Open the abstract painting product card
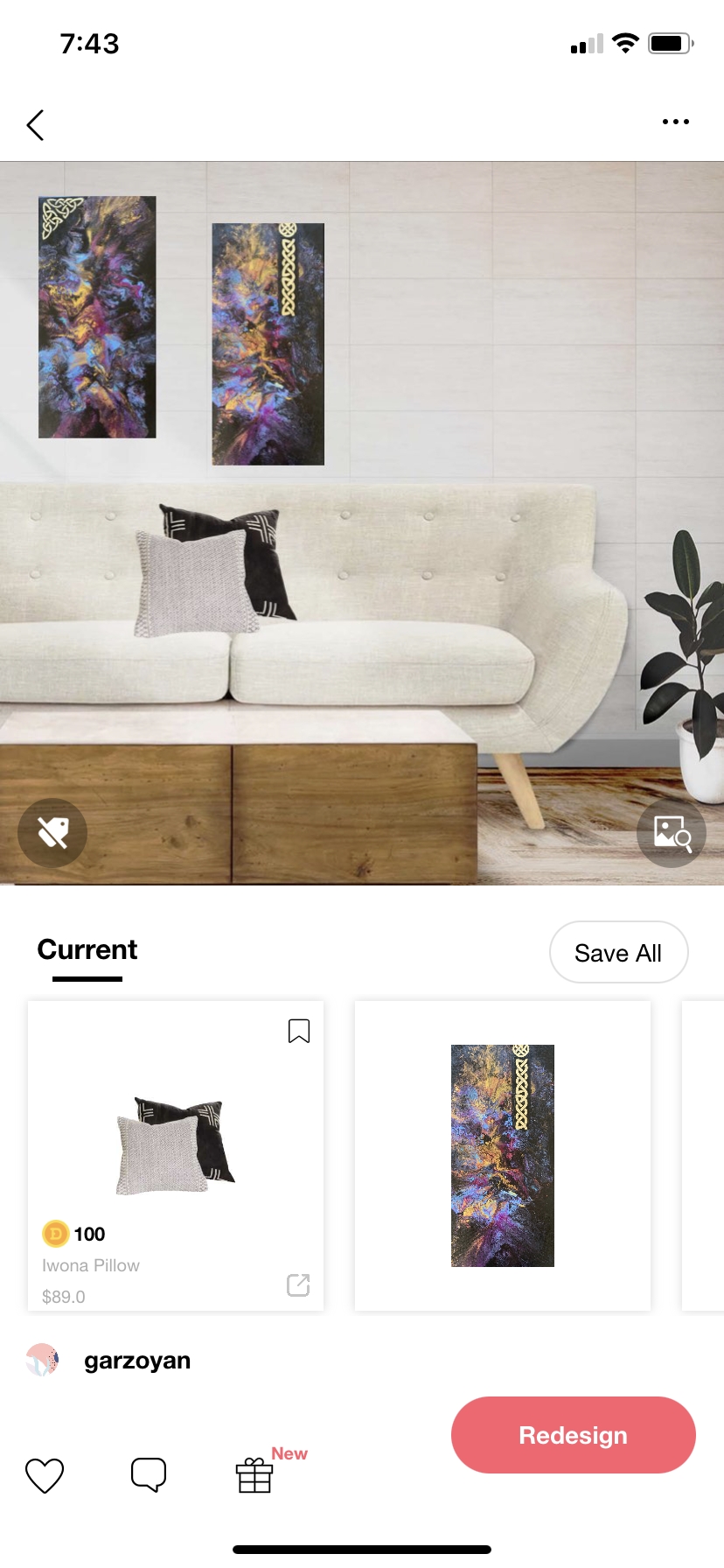This screenshot has width=724, height=1568. click(503, 1155)
